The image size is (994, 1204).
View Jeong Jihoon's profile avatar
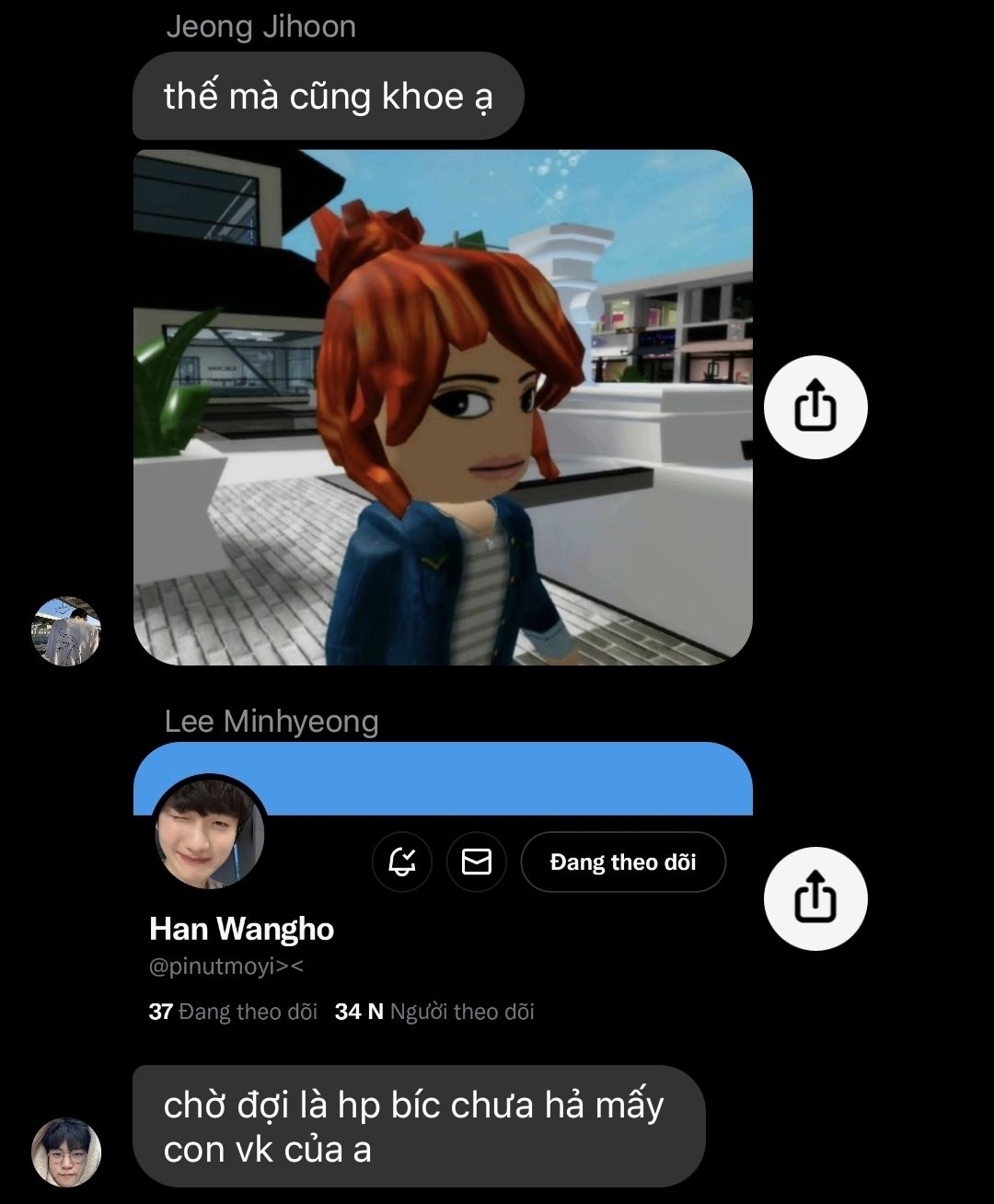pyautogui.click(x=66, y=631)
